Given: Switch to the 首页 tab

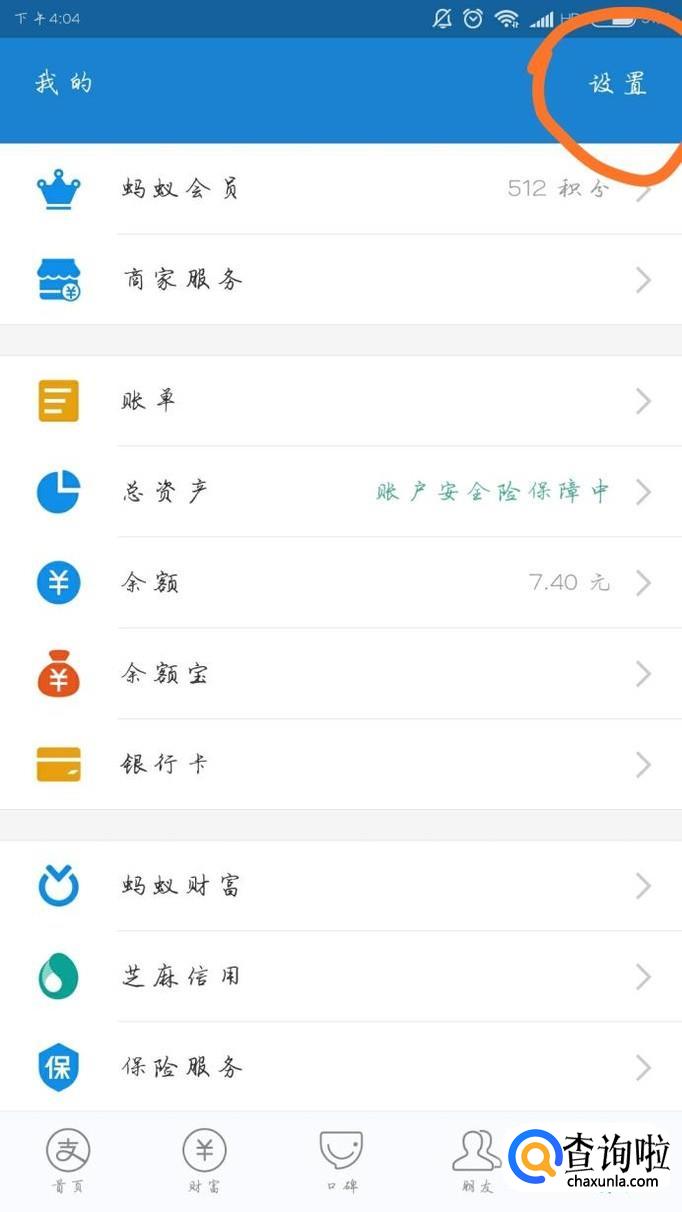Looking at the screenshot, I should (68, 1160).
